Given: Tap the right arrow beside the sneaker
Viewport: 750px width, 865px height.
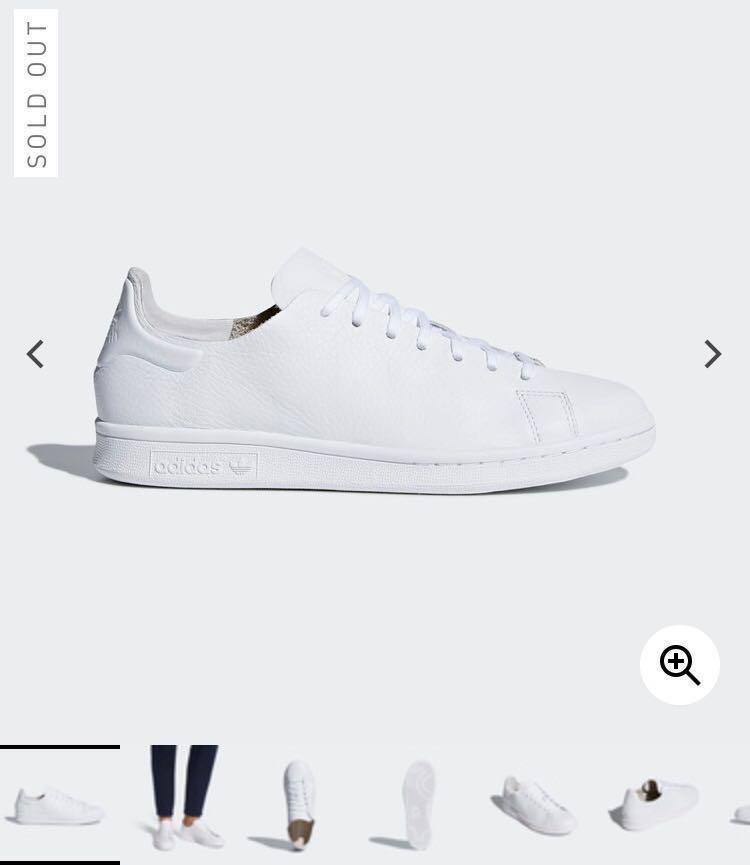Looking at the screenshot, I should [x=712, y=354].
